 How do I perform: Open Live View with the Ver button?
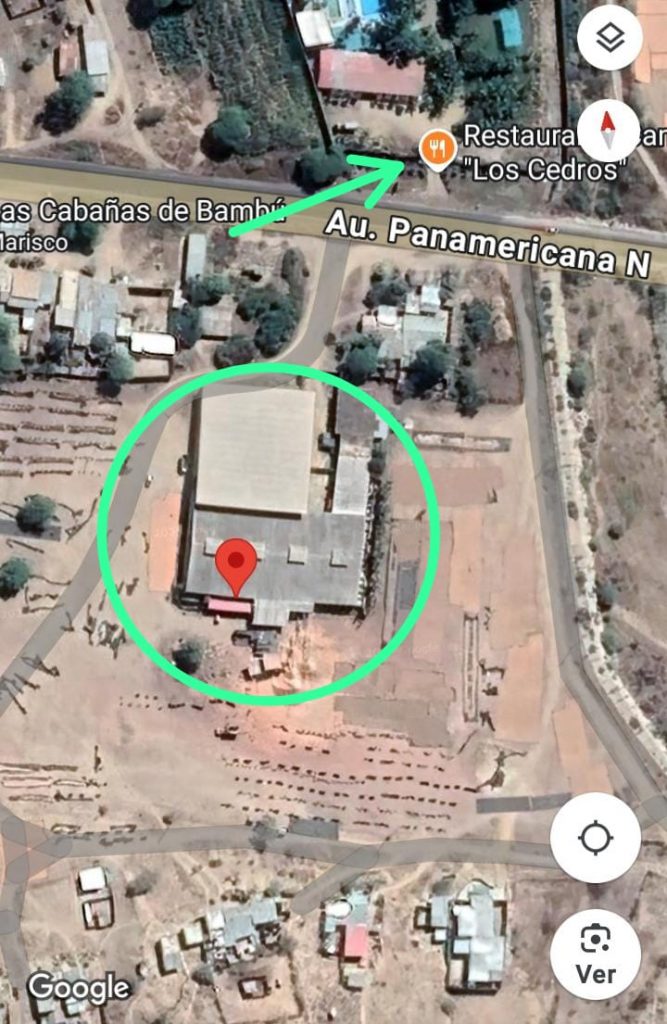coord(595,953)
